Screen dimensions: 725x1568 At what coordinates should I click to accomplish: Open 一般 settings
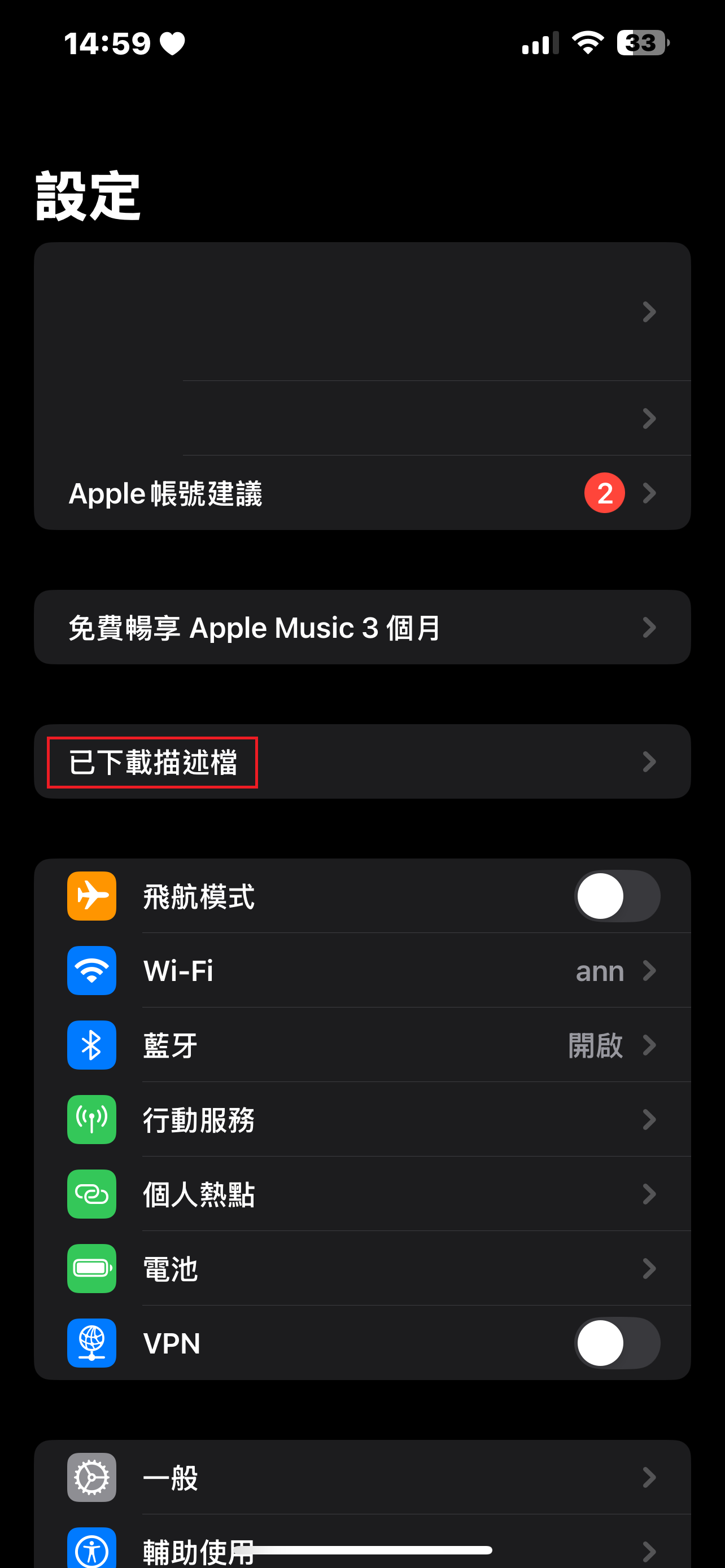pos(362,1477)
